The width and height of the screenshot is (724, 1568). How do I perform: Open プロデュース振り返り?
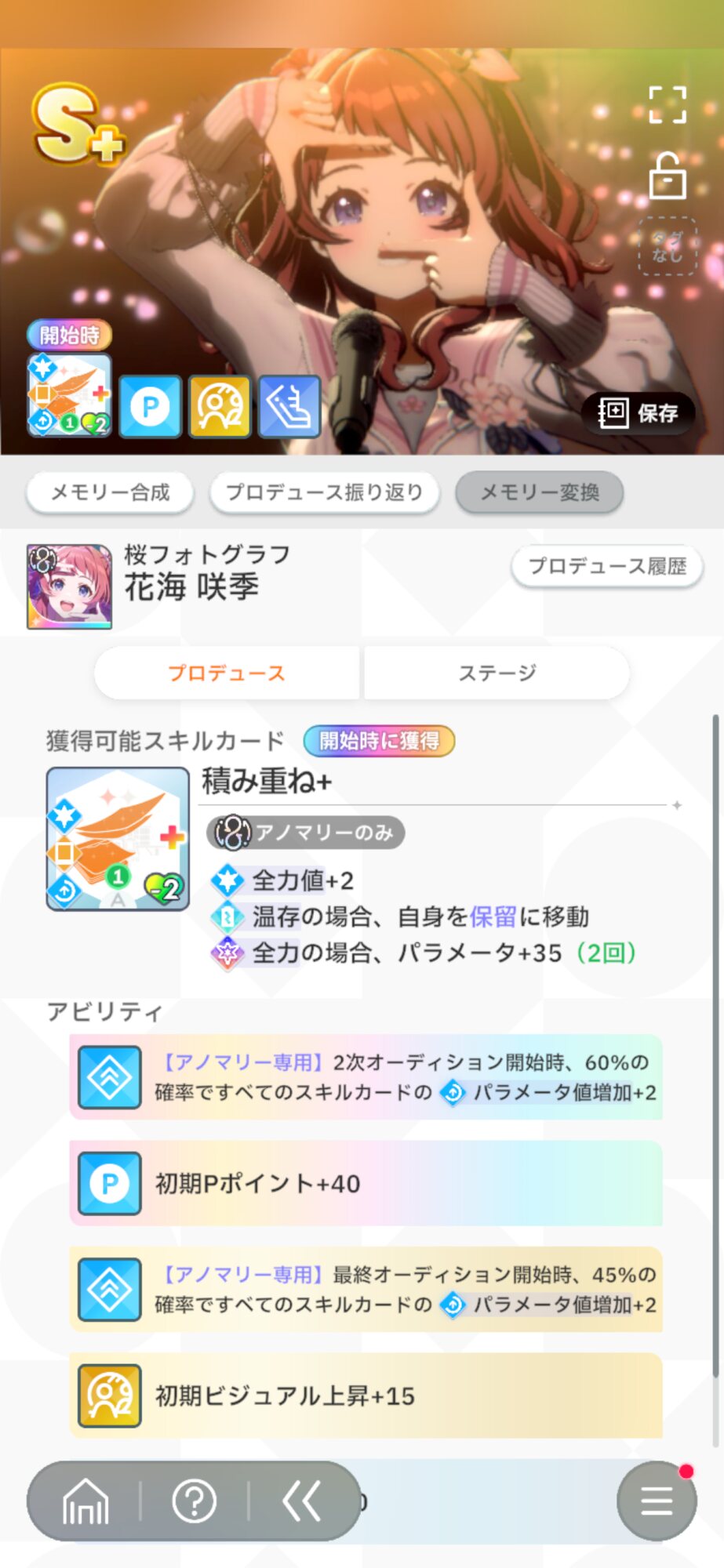tap(324, 492)
